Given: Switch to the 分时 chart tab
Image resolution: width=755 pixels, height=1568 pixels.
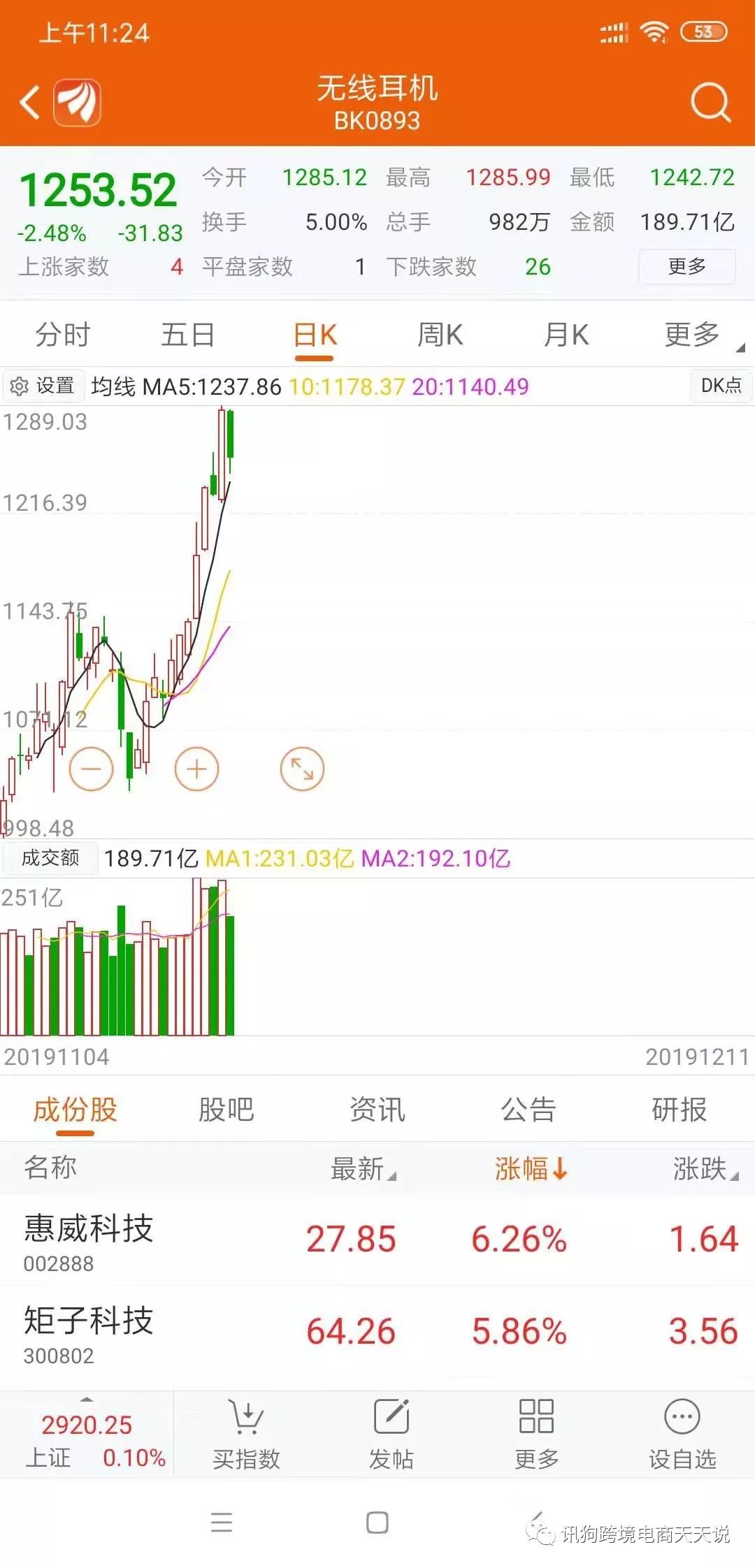Looking at the screenshot, I should 63,335.
